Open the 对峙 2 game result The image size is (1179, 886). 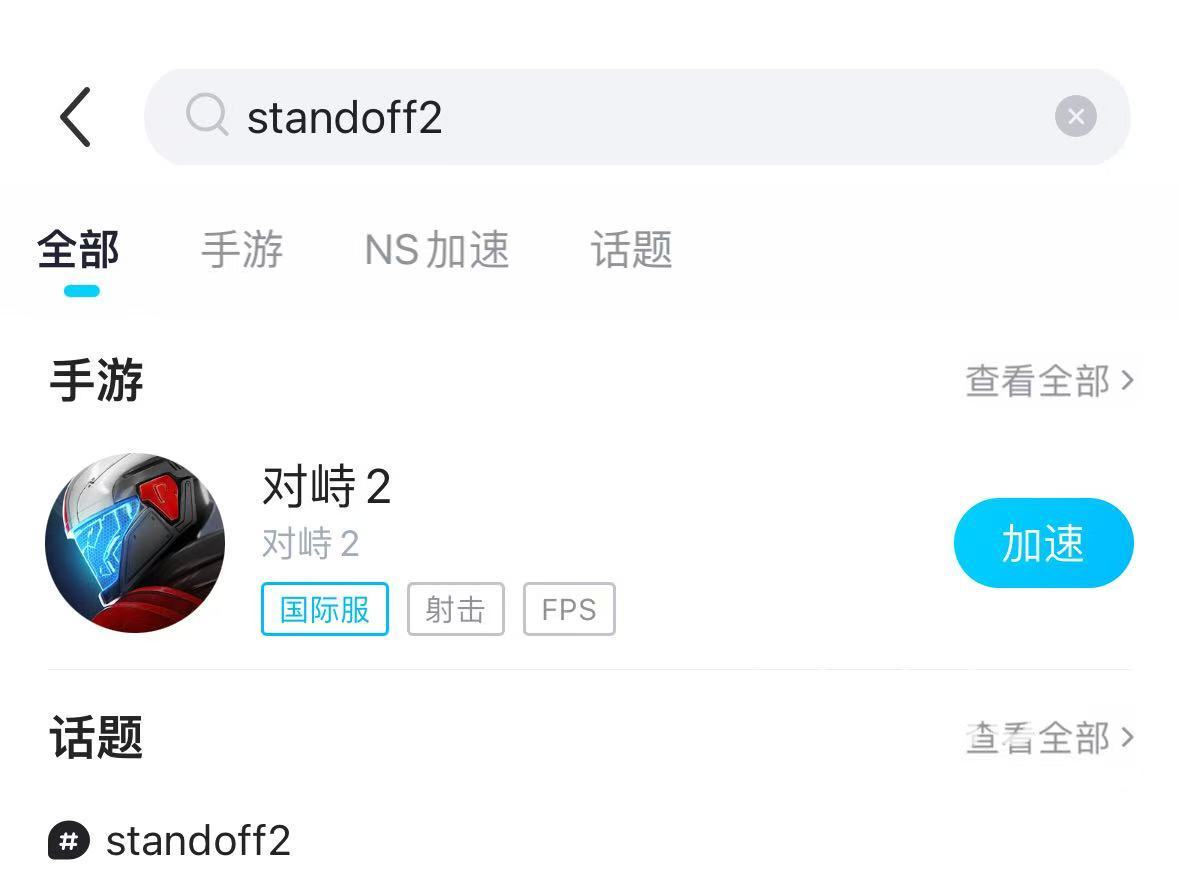click(327, 488)
